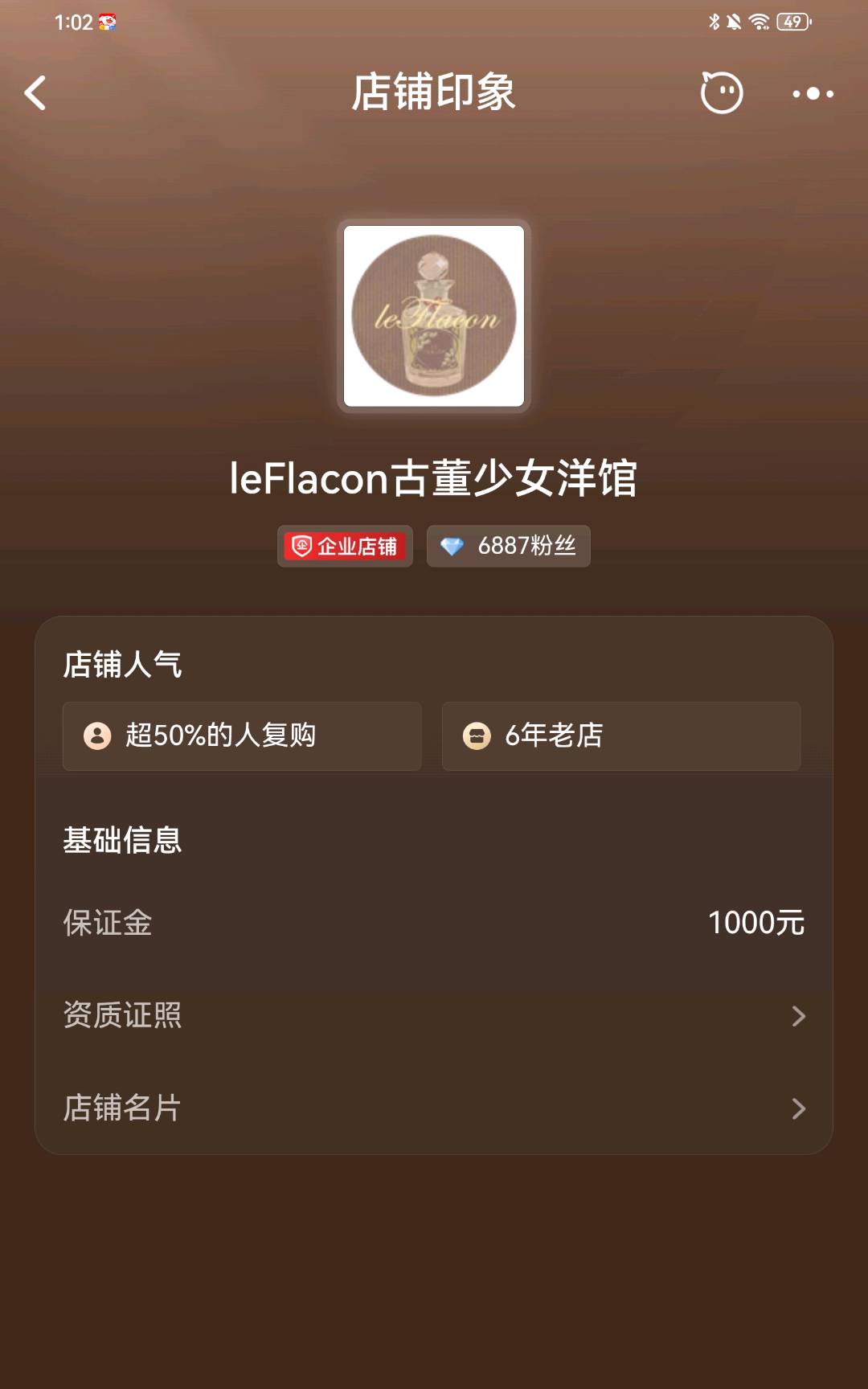Open the customer service smiley icon

[x=720, y=93]
